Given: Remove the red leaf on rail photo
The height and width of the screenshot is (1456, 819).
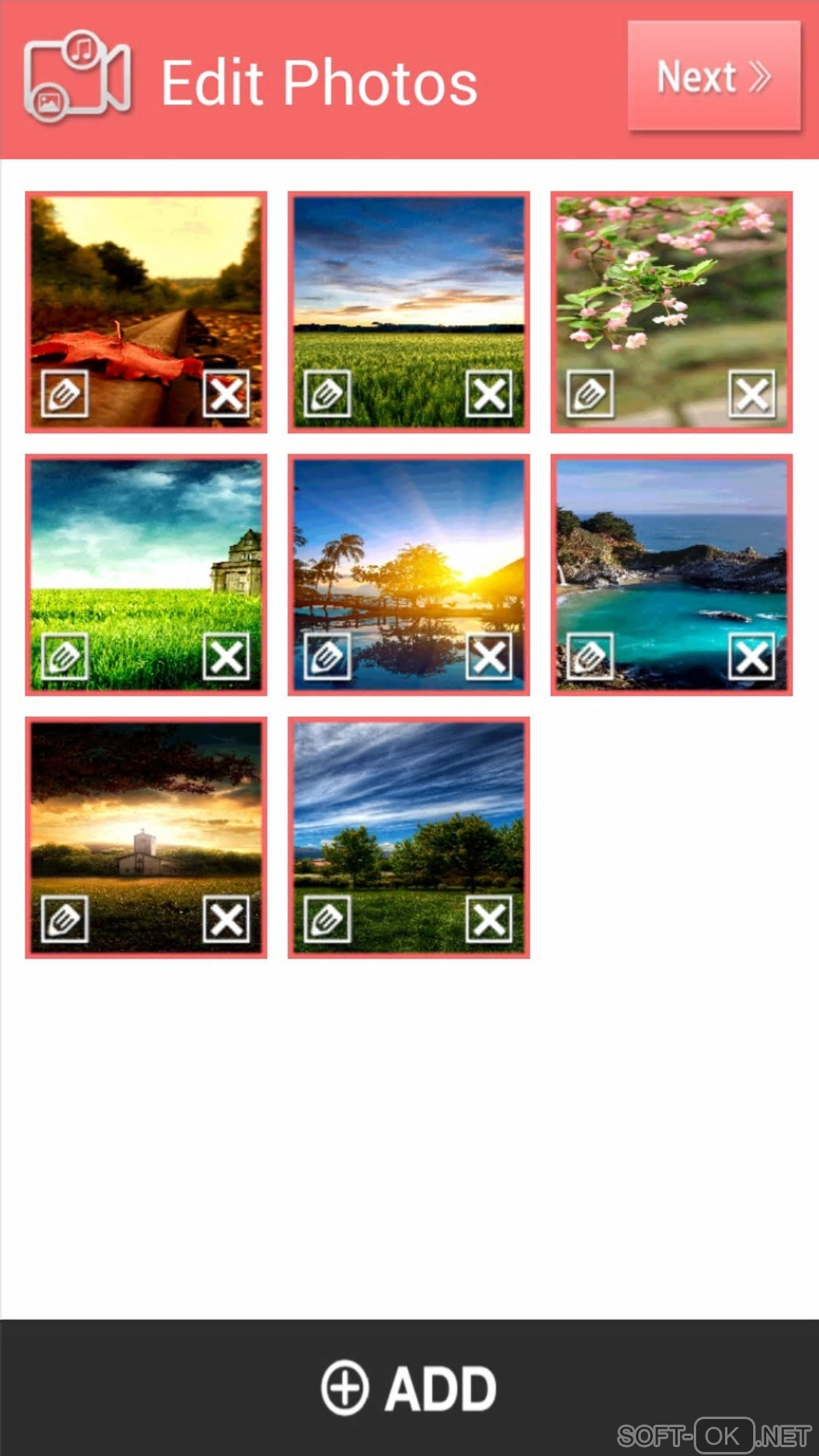Looking at the screenshot, I should [x=226, y=394].
